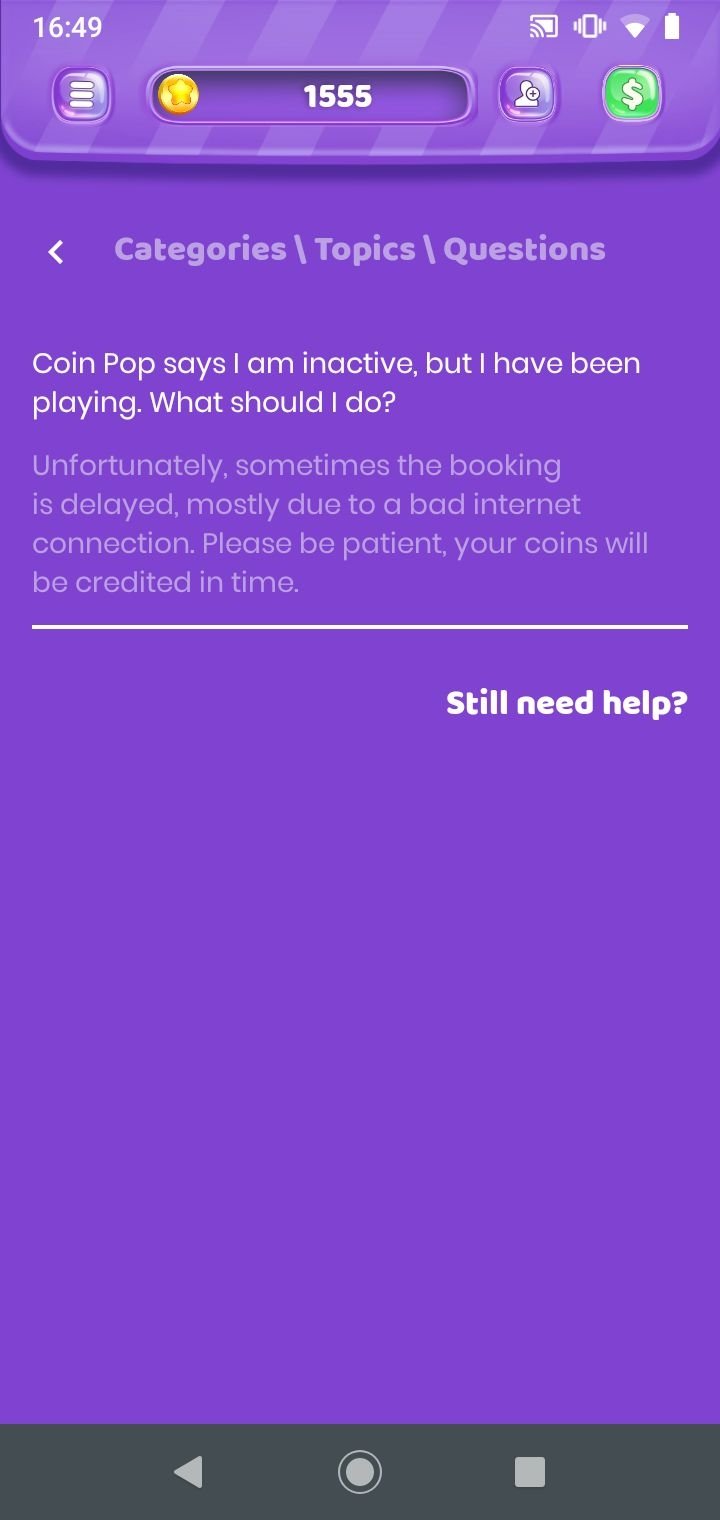The width and height of the screenshot is (720, 1520).
Task: Open the green dollar cash-out button
Action: pyautogui.click(x=632, y=96)
